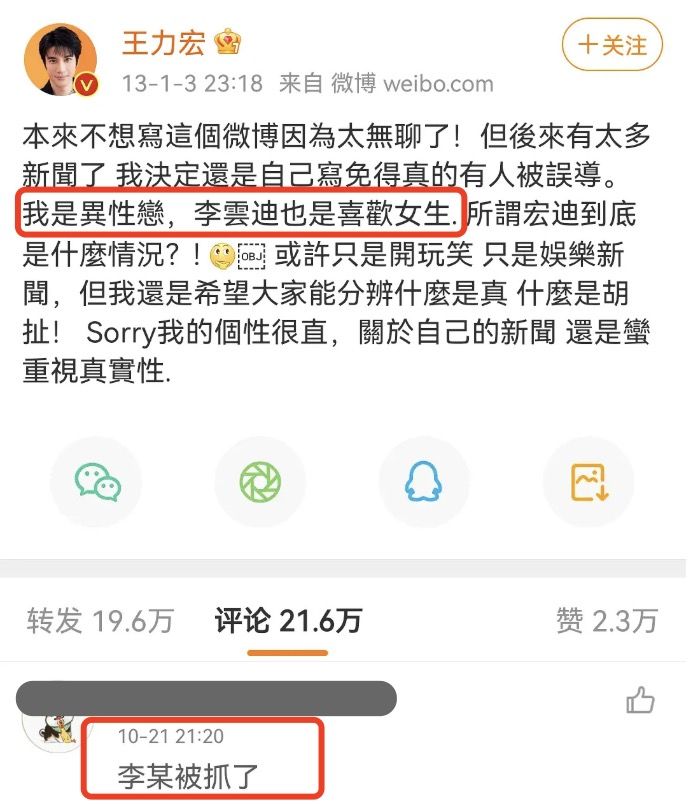Share the post to QQ

point(423,483)
